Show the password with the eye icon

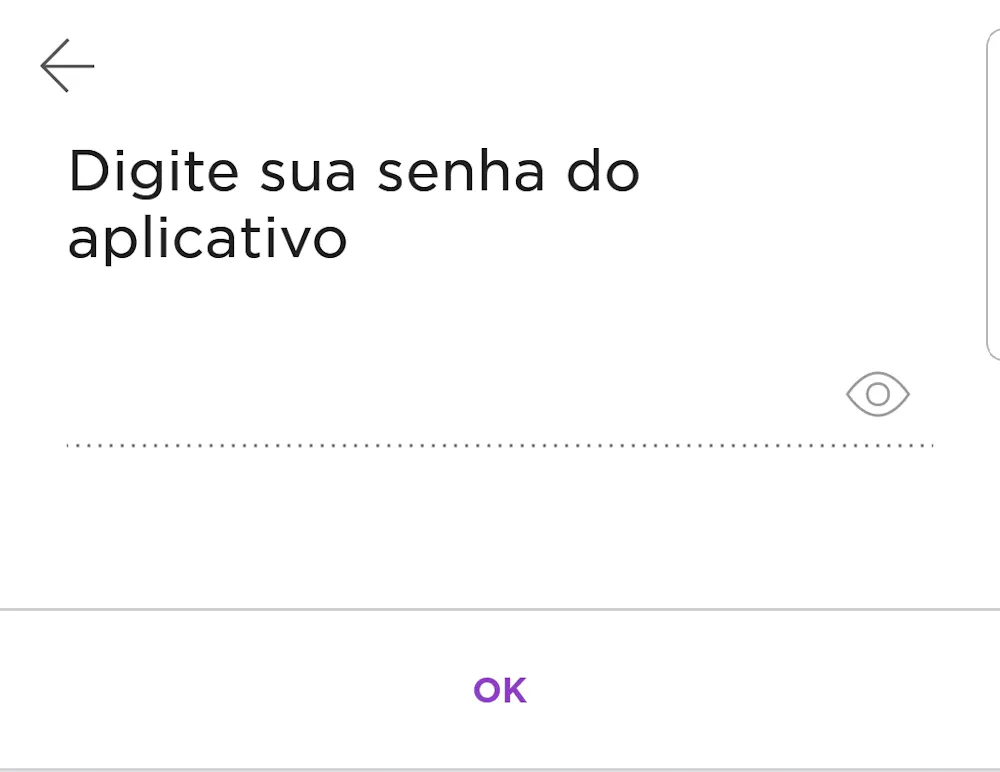click(877, 394)
